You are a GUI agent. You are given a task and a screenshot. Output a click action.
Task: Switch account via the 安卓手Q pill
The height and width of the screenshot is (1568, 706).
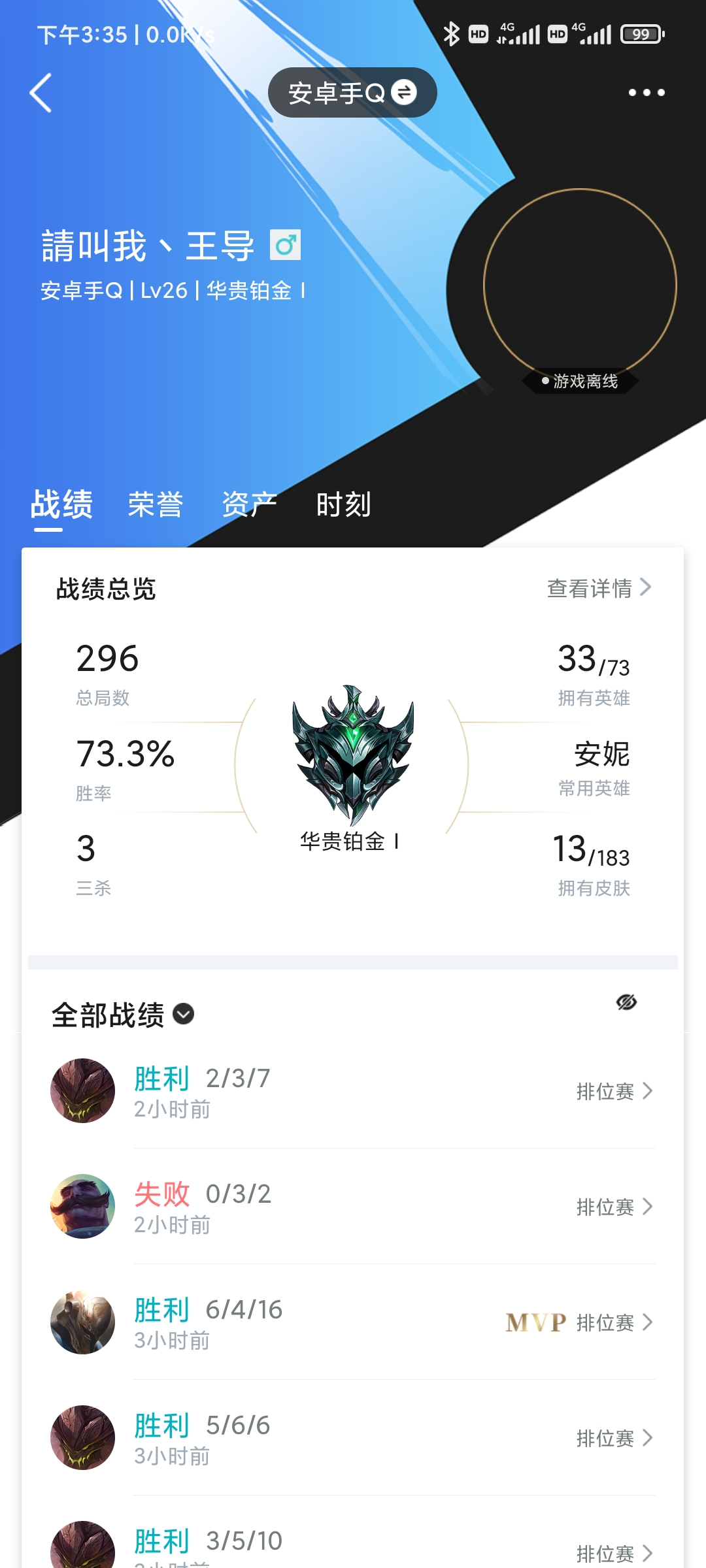[x=352, y=93]
